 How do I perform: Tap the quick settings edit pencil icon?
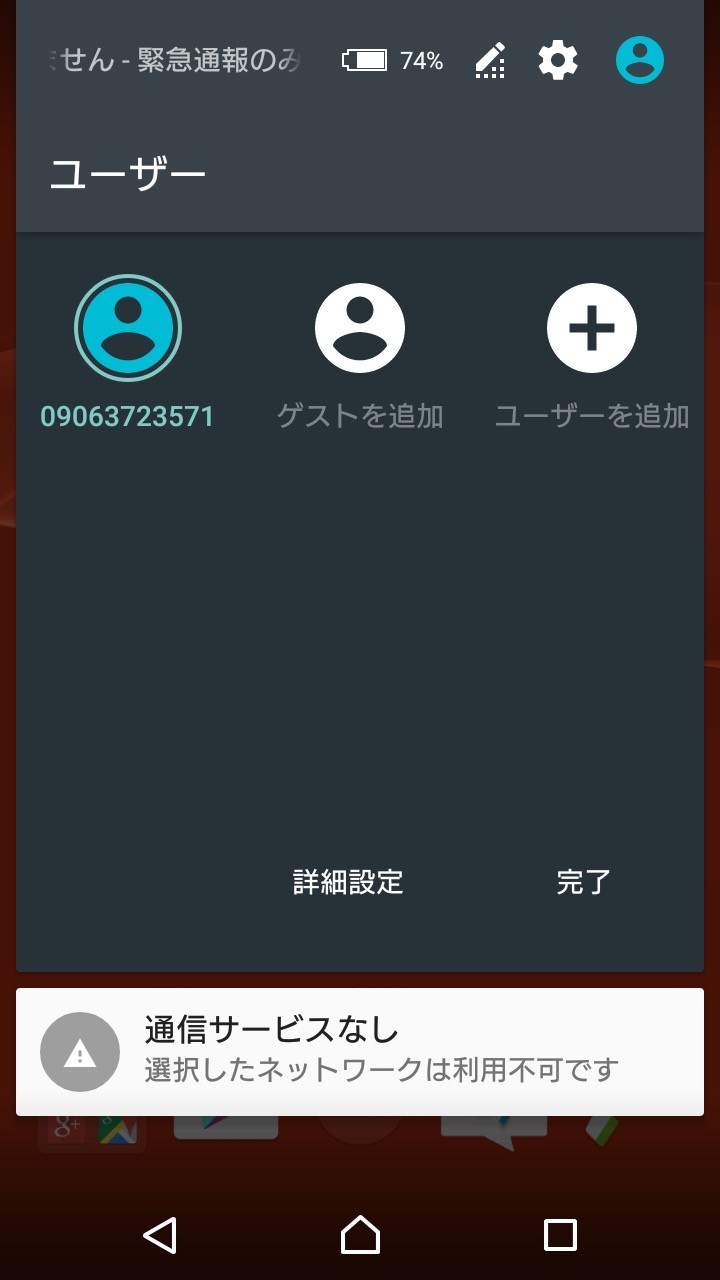pos(490,61)
